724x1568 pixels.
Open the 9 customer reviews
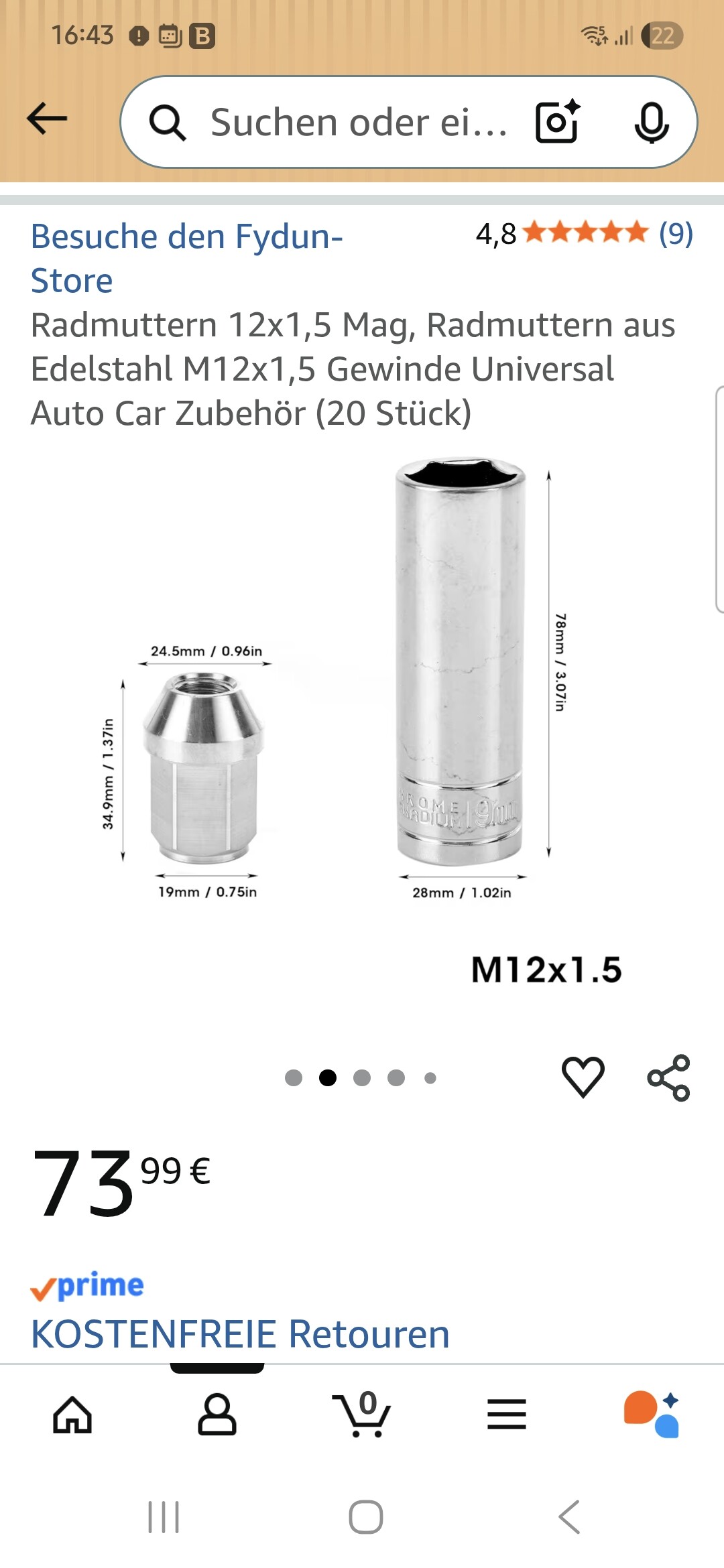tap(675, 234)
